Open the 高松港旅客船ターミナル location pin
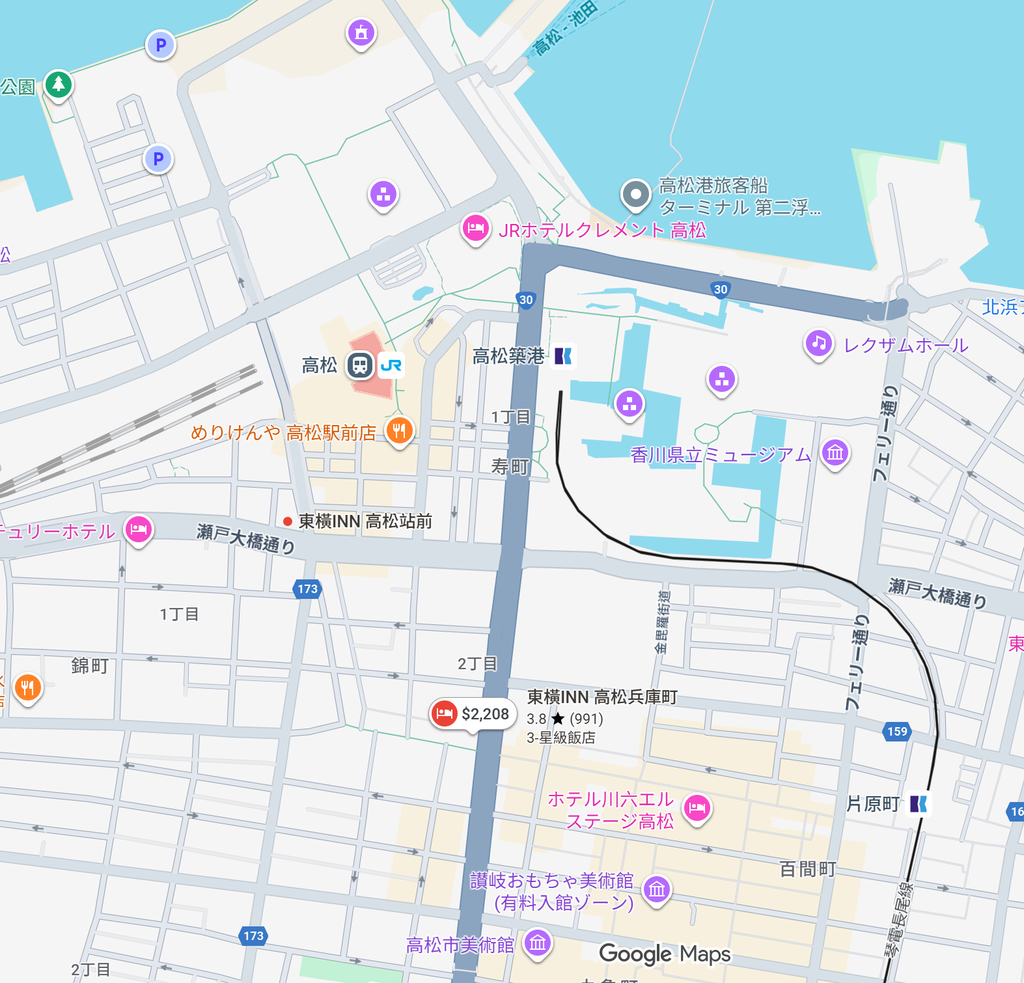 635,195
